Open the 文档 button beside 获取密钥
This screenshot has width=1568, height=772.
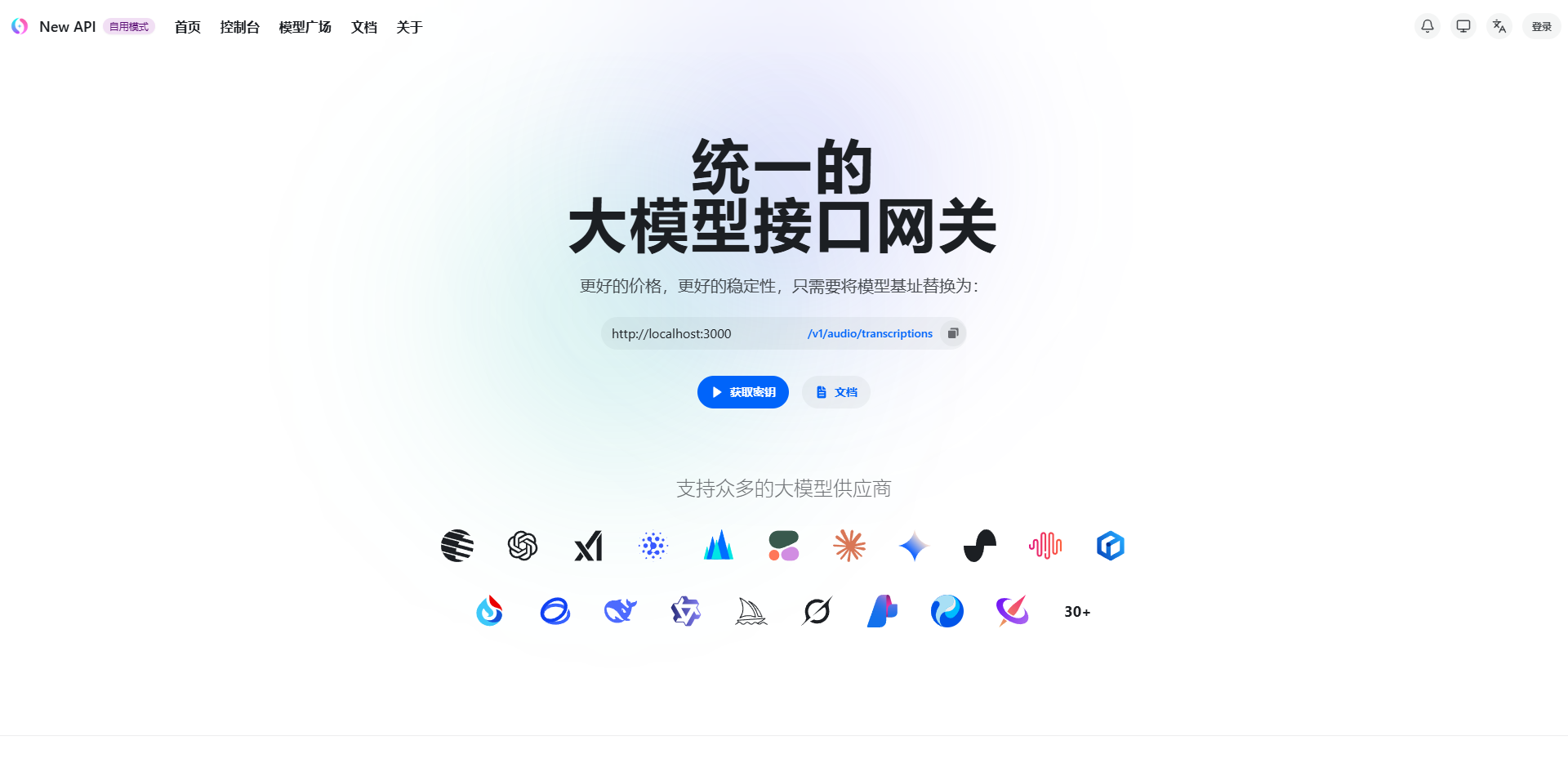pos(836,392)
